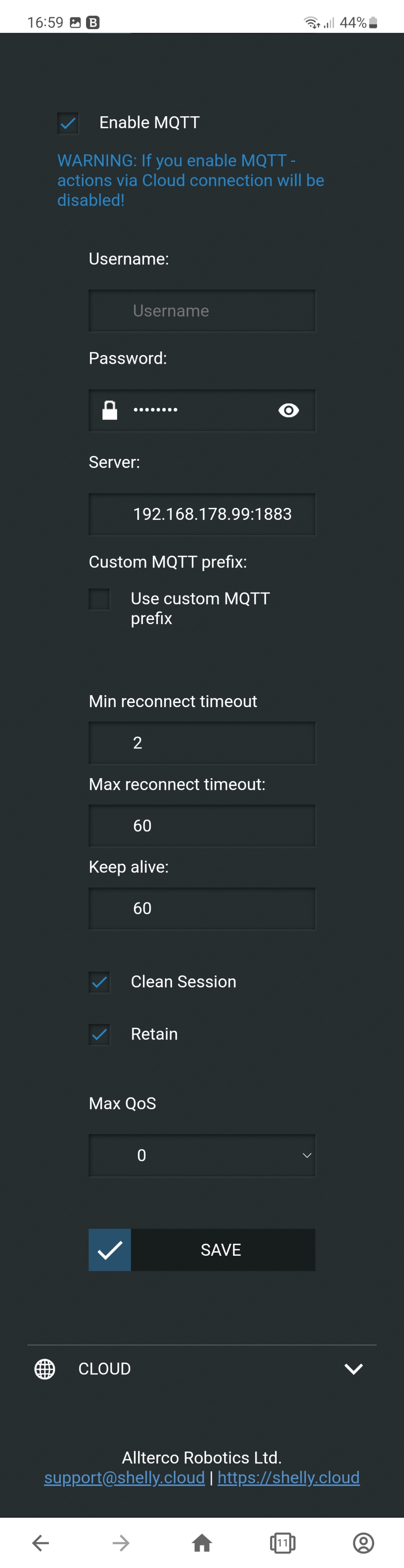Image resolution: width=404 pixels, height=1568 pixels.
Task: Tap the Username input field
Action: click(x=202, y=311)
